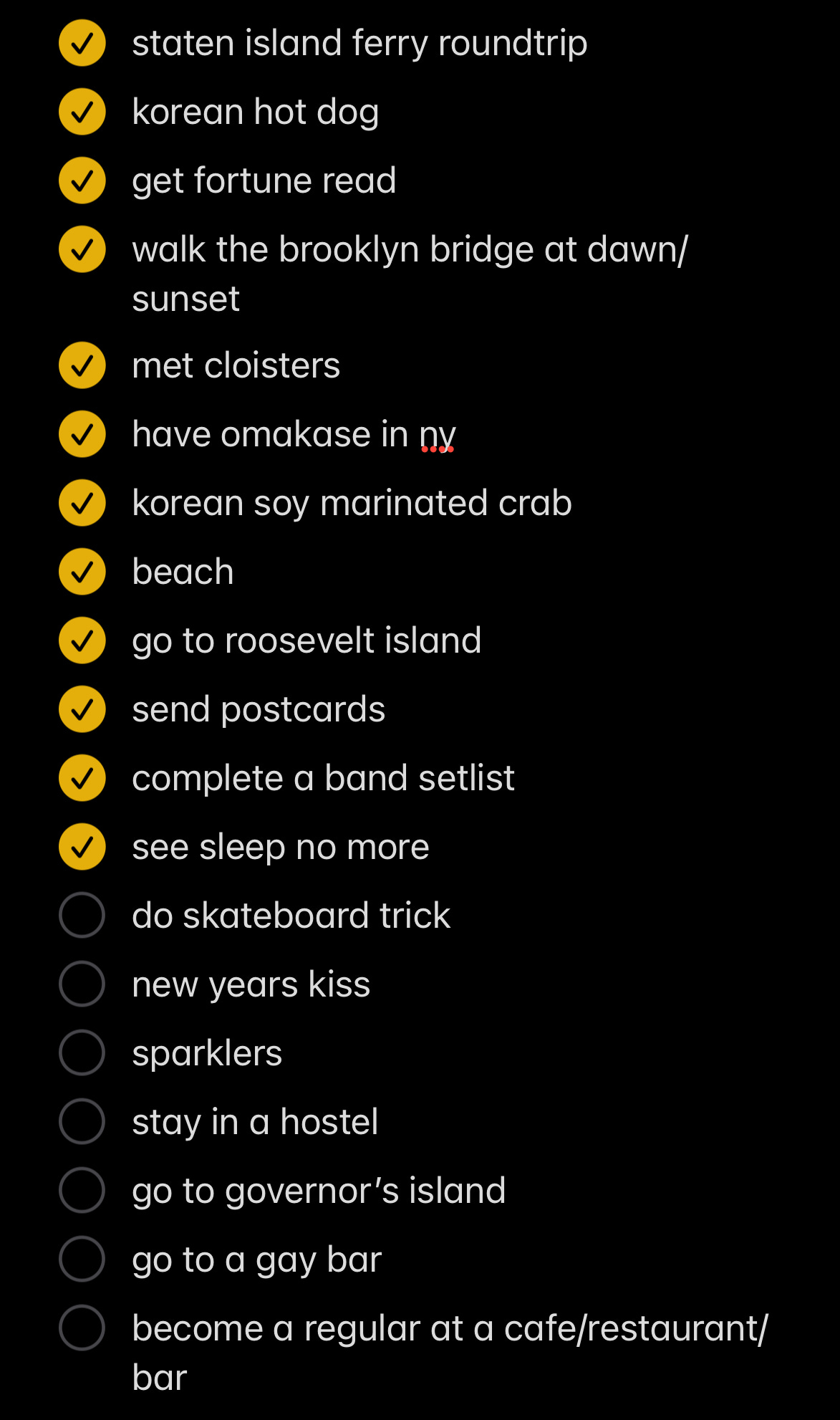The image size is (840, 1420).
Task: Uncheck get fortune read
Action: click(x=82, y=181)
